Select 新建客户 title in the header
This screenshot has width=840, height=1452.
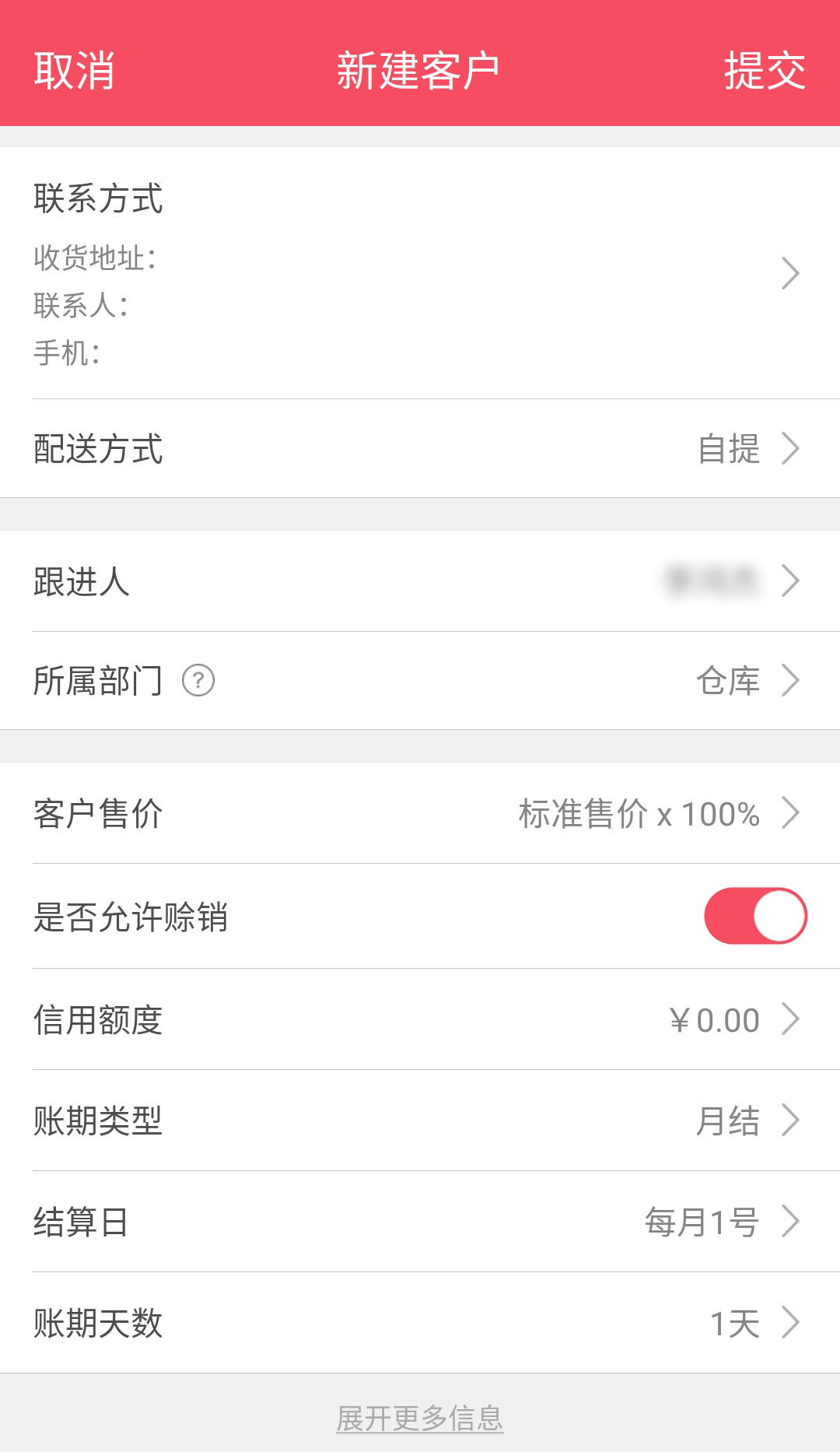tap(420, 68)
